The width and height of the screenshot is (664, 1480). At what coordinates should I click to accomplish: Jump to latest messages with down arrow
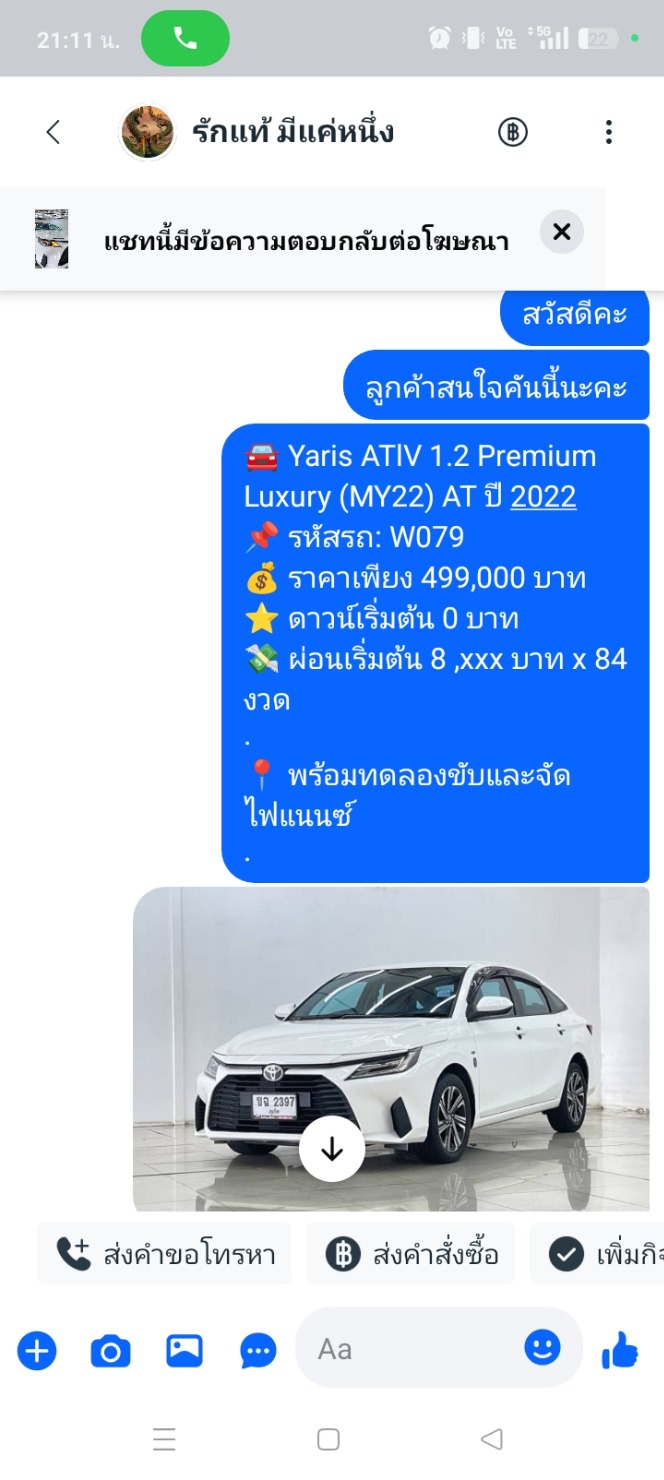coord(332,1150)
